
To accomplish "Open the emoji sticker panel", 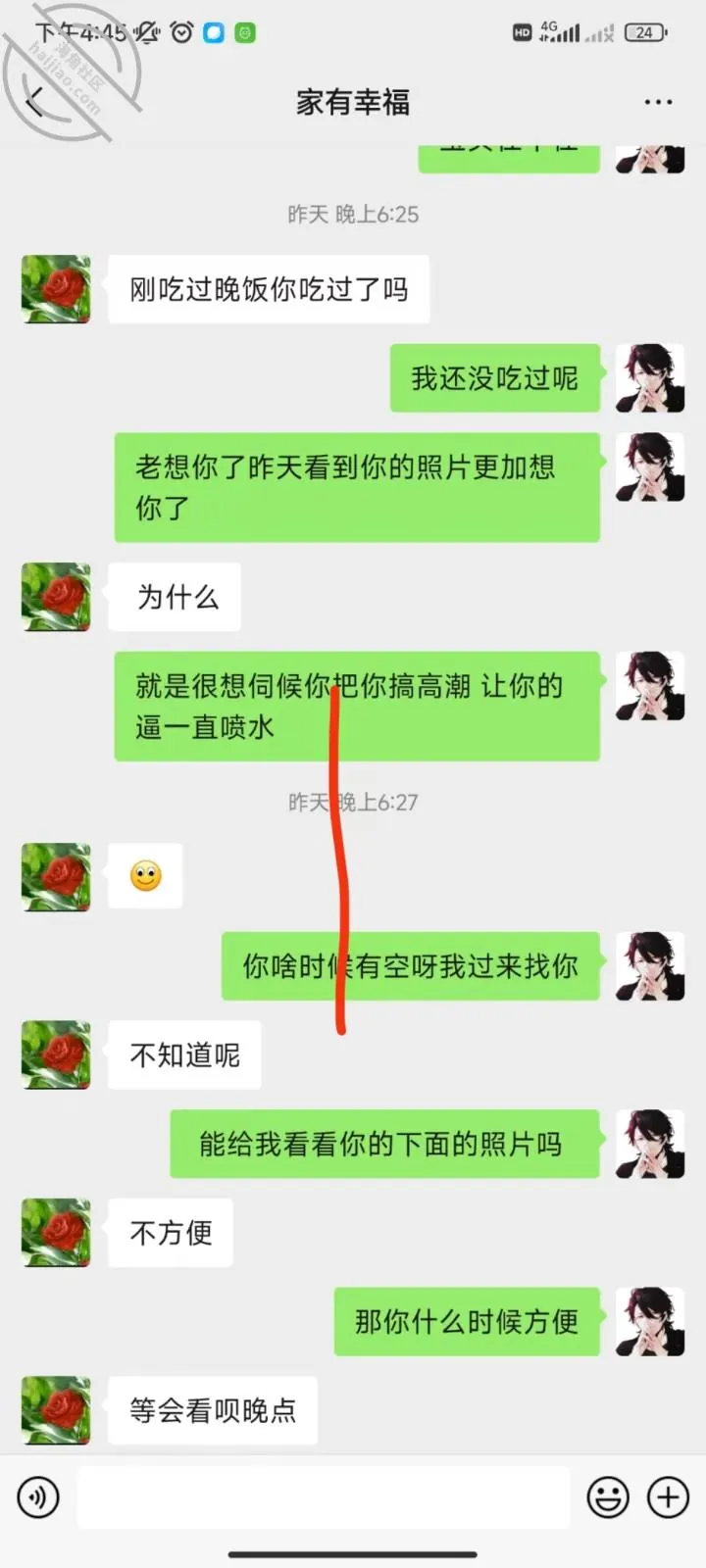I will 608,1497.
